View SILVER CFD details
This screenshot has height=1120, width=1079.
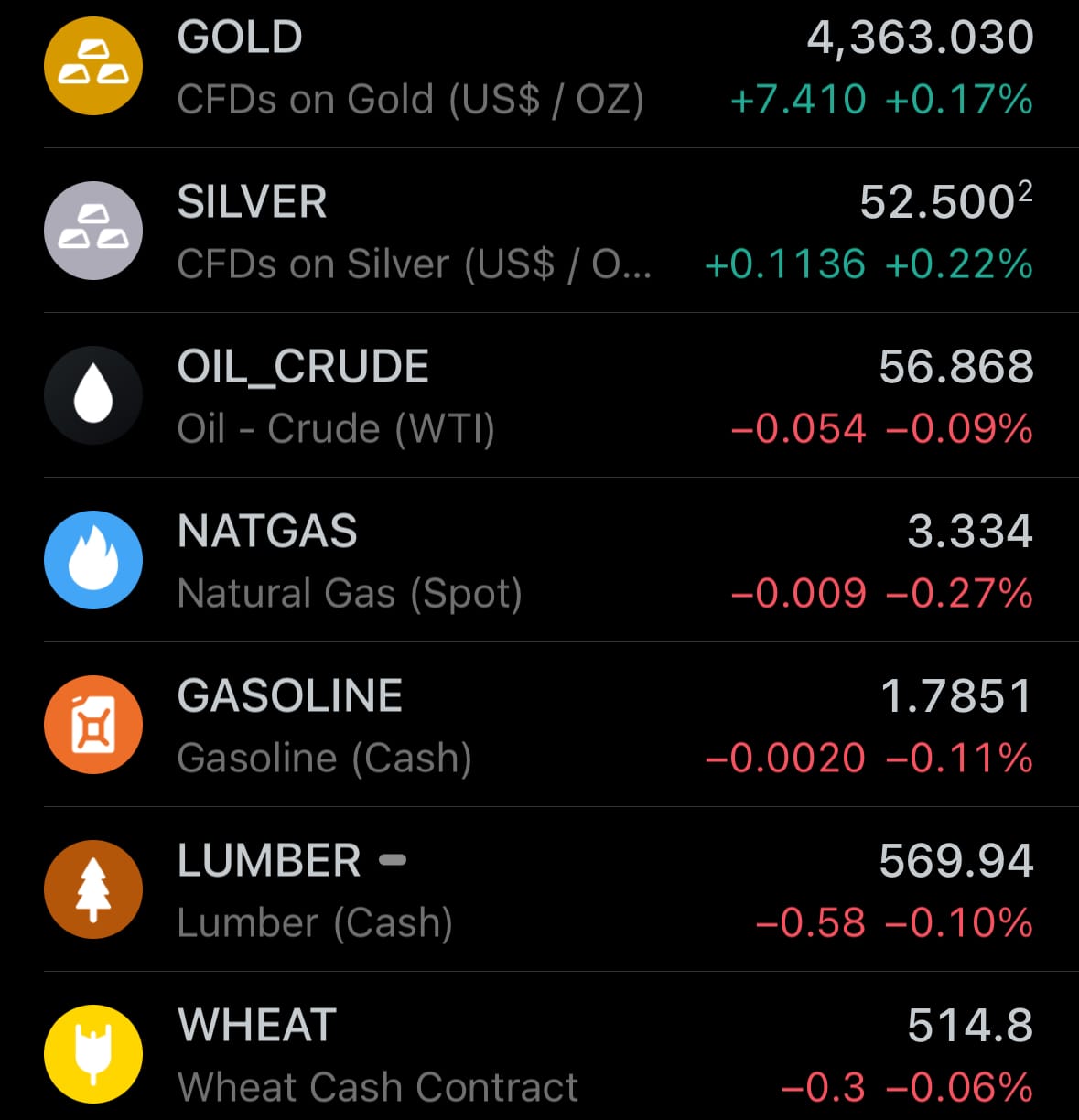click(x=539, y=232)
